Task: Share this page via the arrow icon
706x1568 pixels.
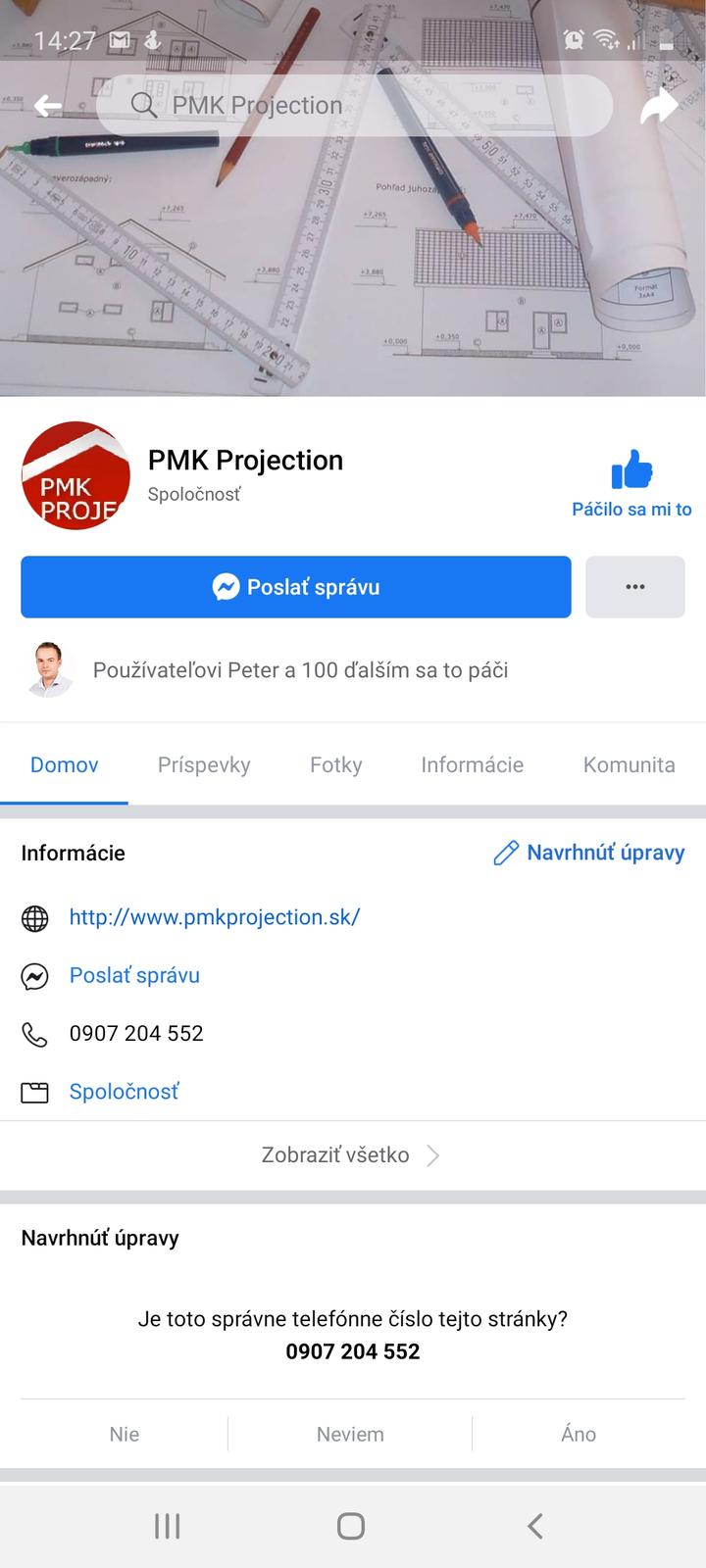Action: (x=659, y=106)
